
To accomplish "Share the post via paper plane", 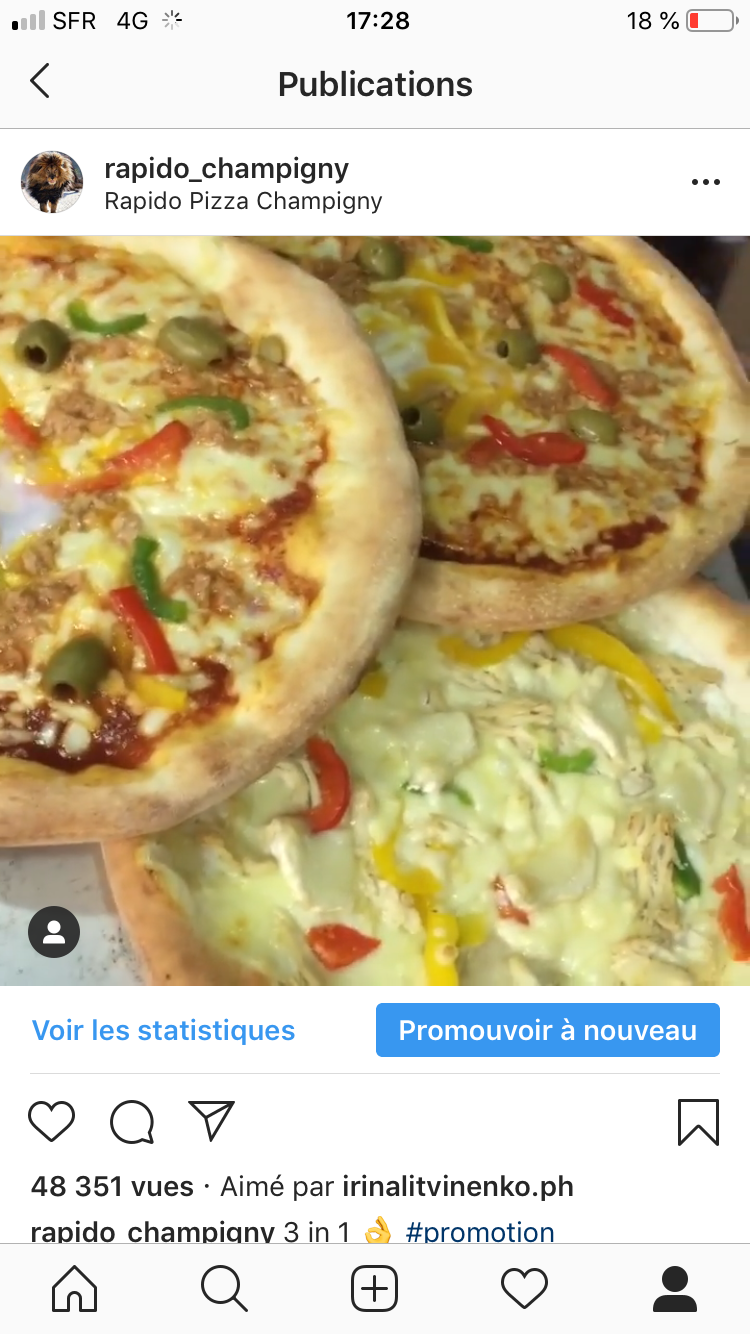I will coord(211,1121).
